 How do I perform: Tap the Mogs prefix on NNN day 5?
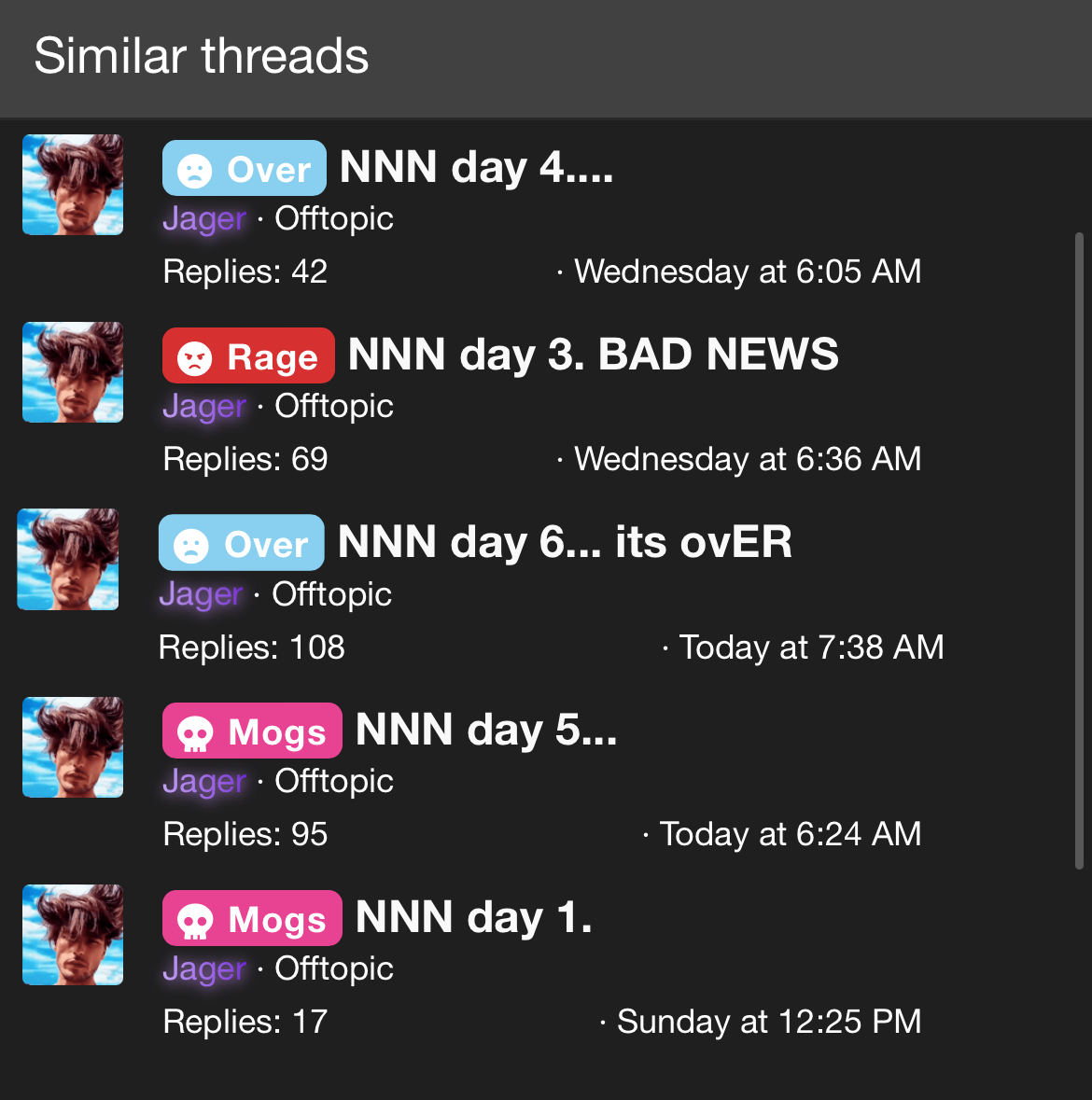click(x=252, y=731)
